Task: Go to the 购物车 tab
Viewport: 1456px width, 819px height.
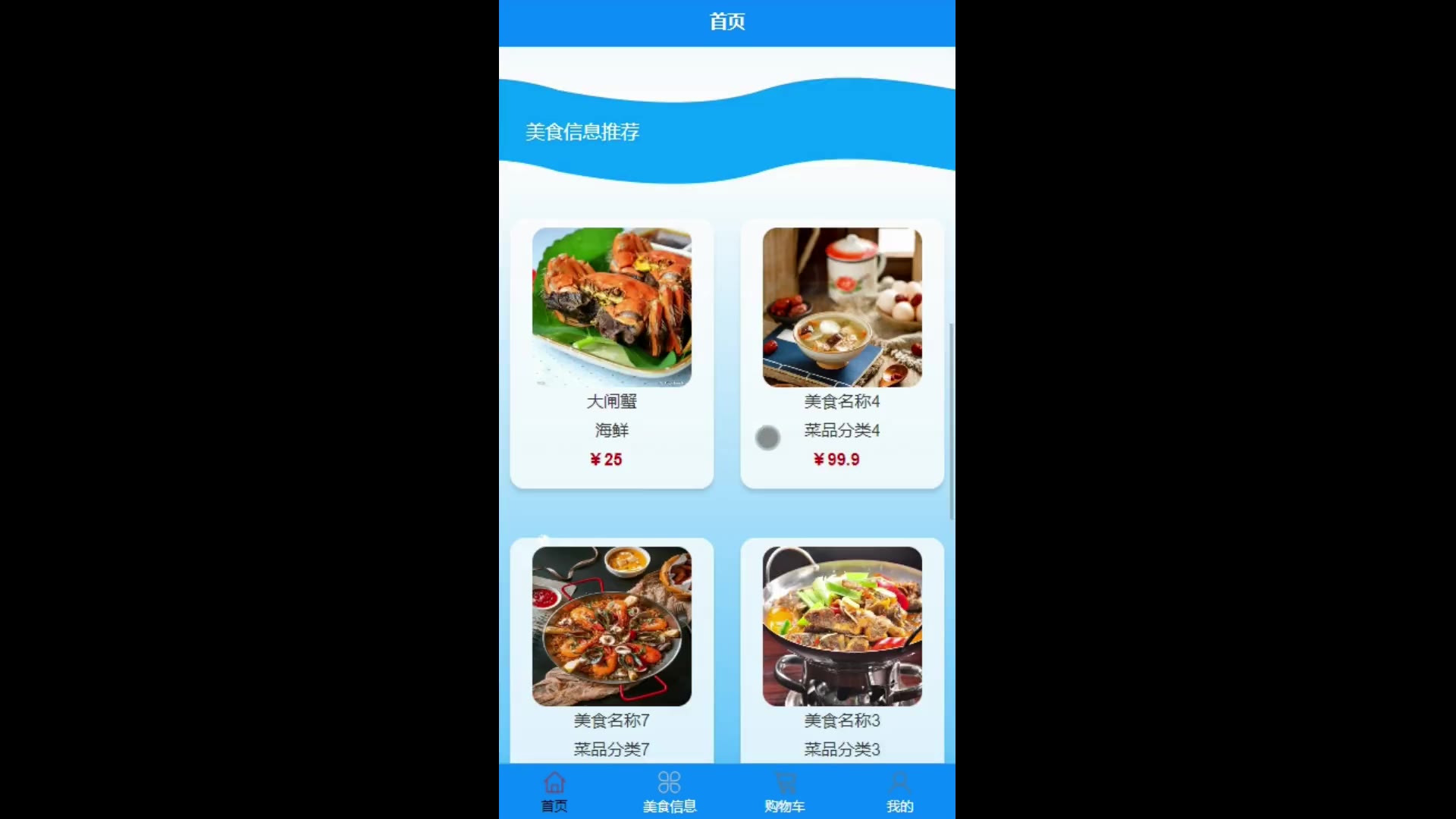Action: [785, 792]
